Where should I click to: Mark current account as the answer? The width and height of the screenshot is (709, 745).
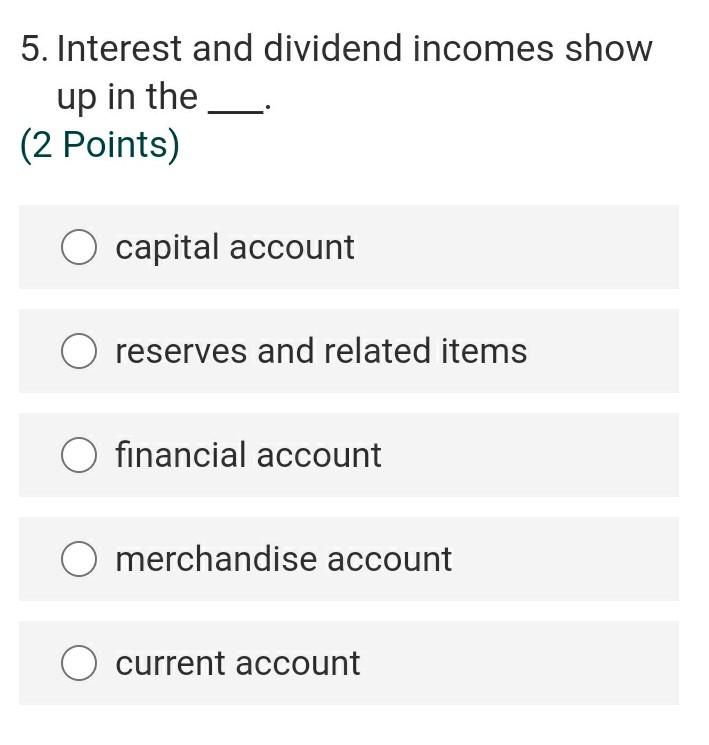[79, 663]
